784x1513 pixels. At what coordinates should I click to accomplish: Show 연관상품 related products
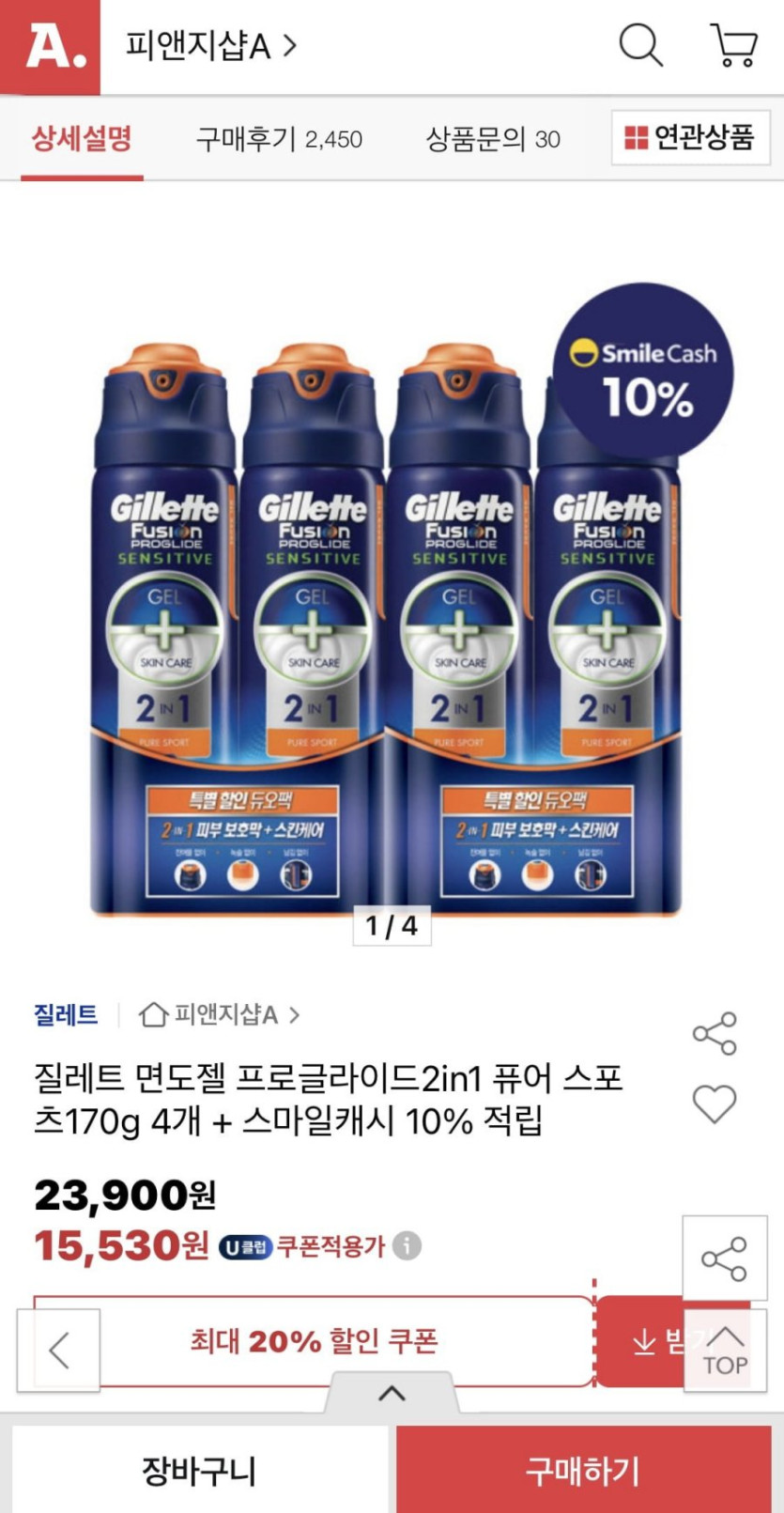click(690, 138)
